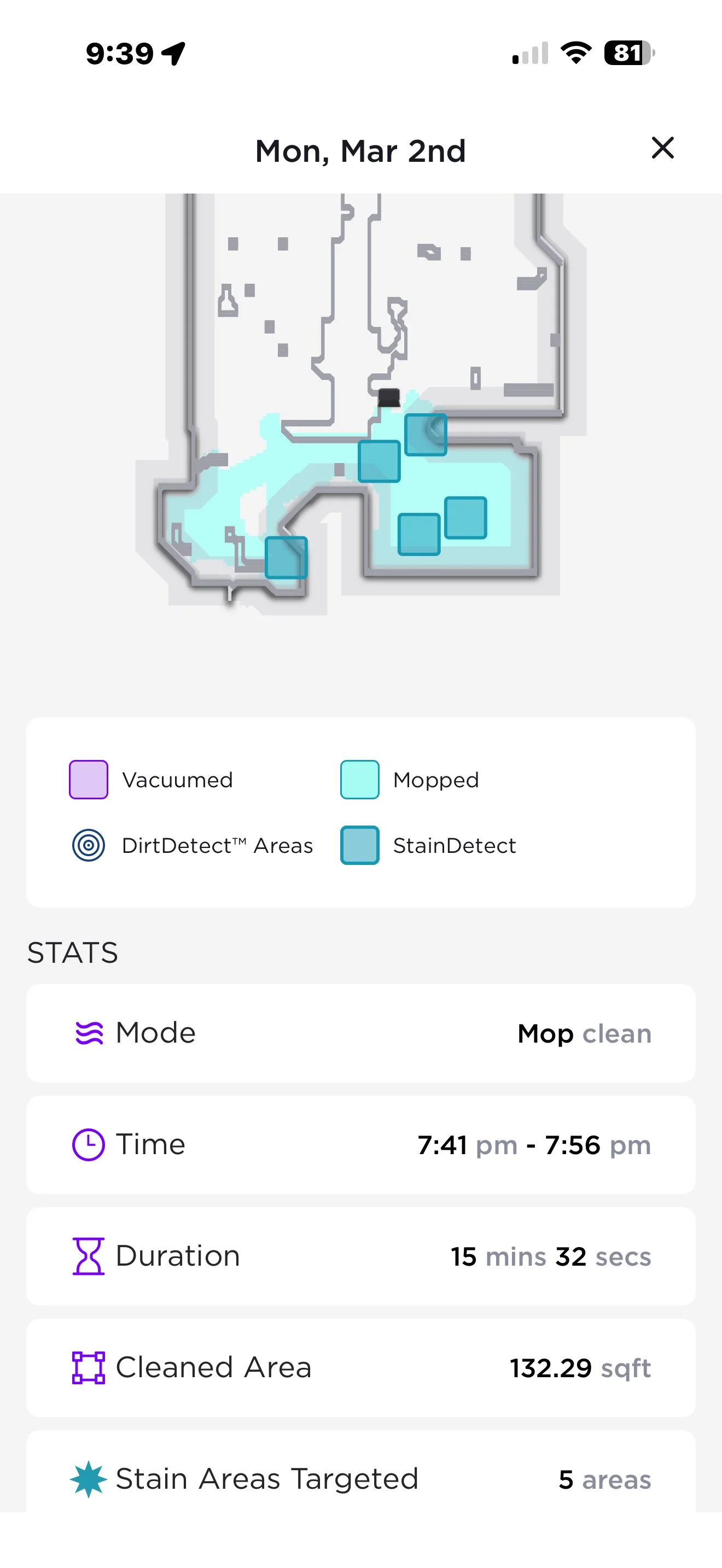Click the robot dock marker on the map
722x1568 pixels.
coord(389,397)
